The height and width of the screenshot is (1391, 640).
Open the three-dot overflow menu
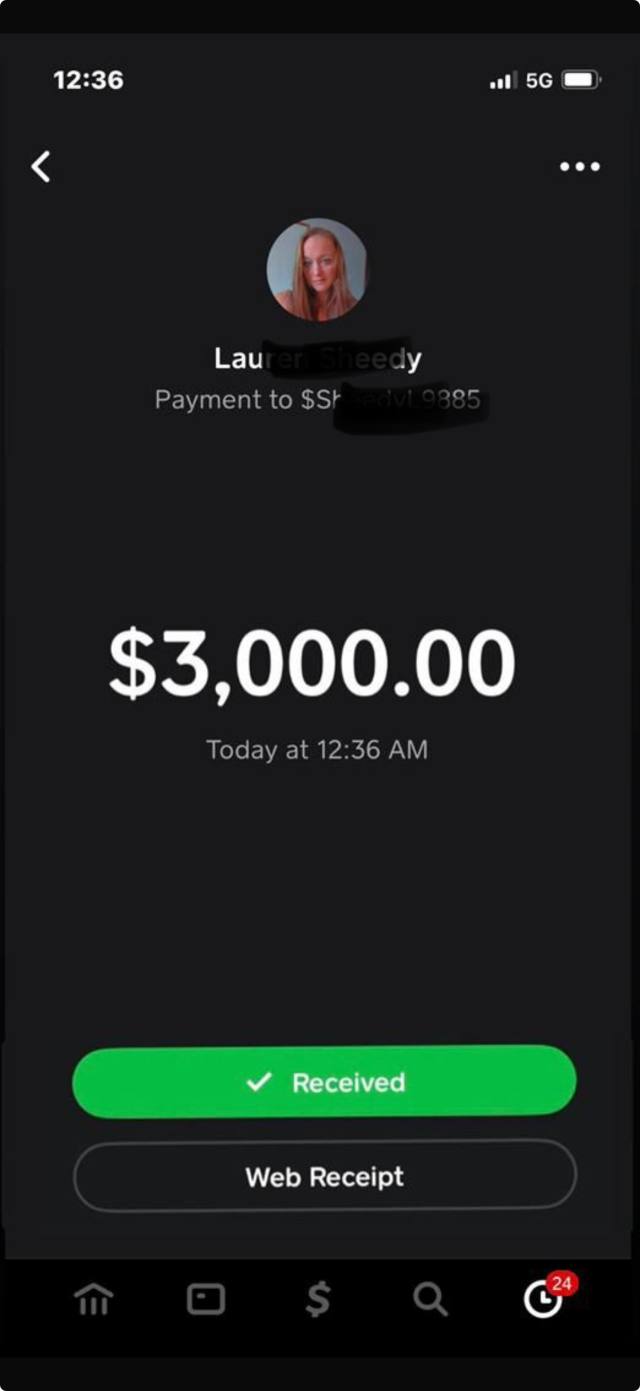pos(579,167)
